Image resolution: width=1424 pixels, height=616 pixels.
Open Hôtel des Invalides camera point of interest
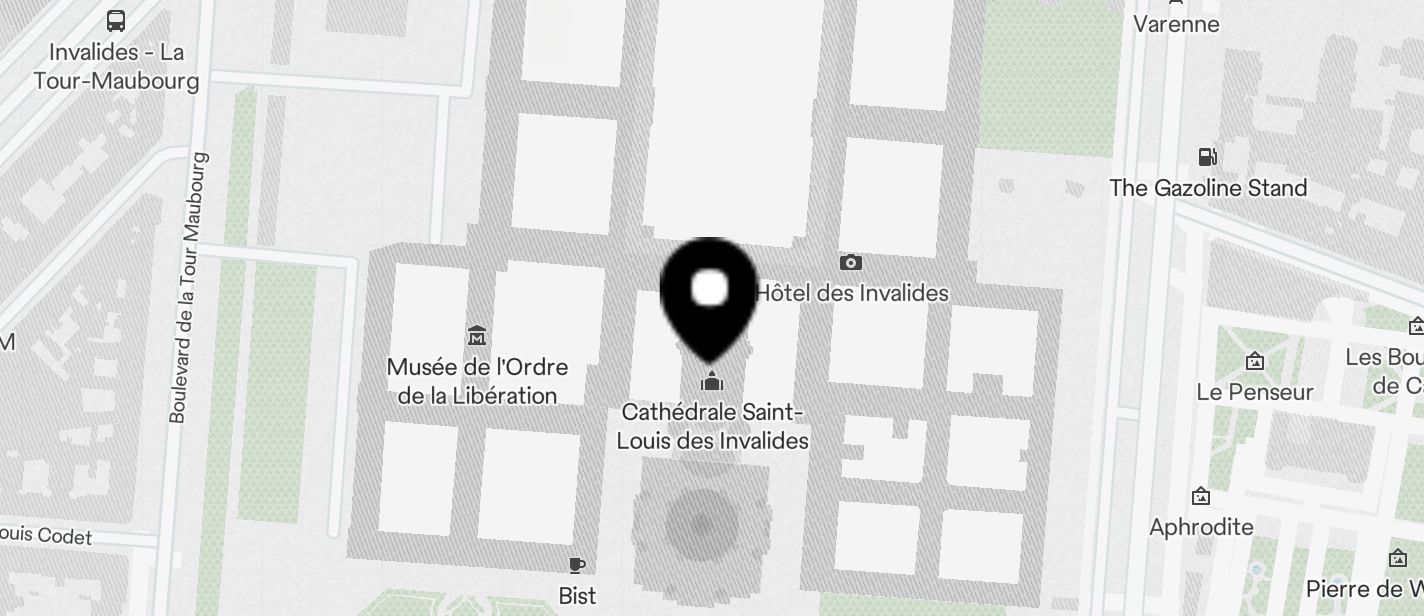tap(851, 263)
